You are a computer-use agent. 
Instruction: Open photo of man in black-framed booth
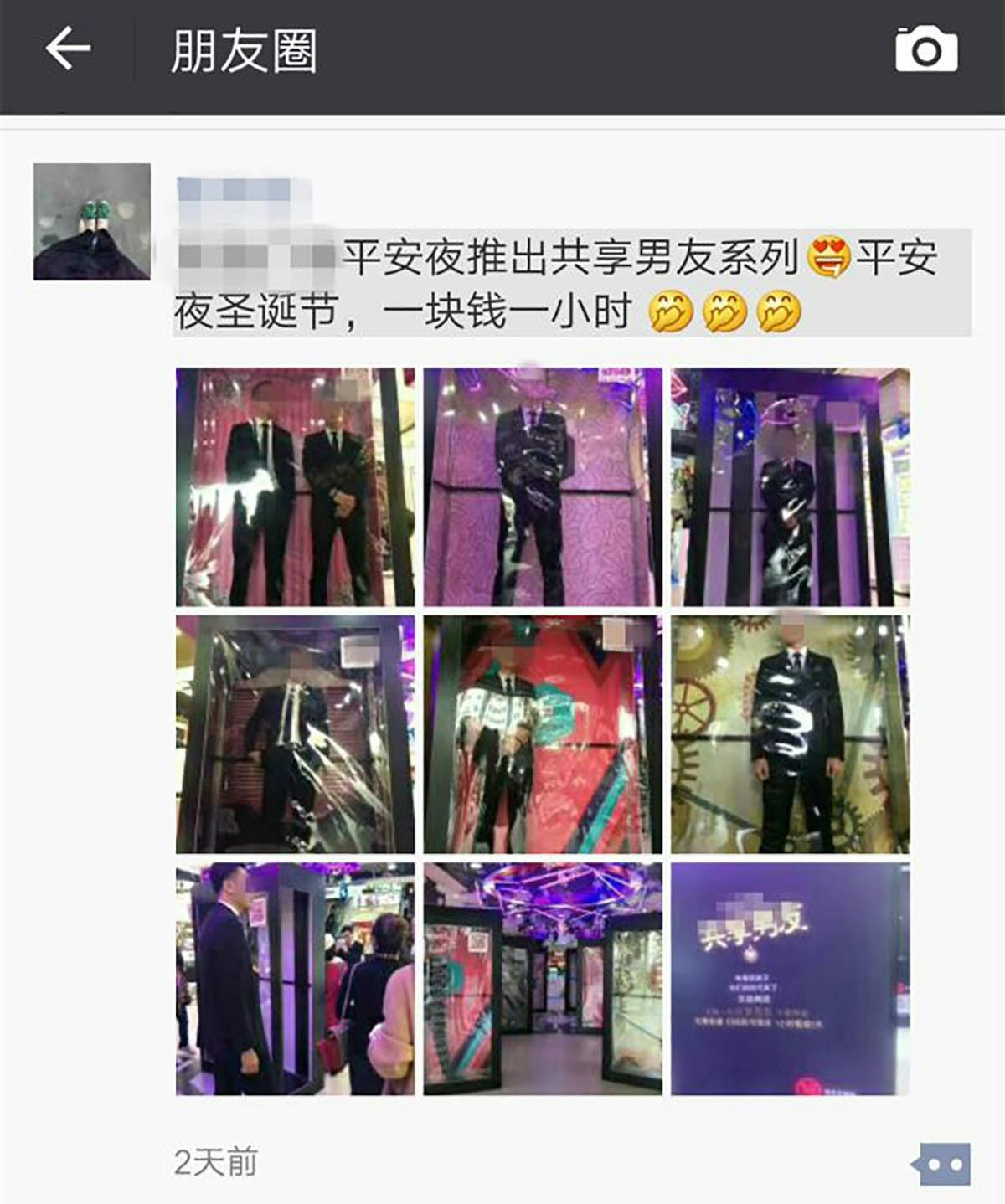click(x=790, y=487)
